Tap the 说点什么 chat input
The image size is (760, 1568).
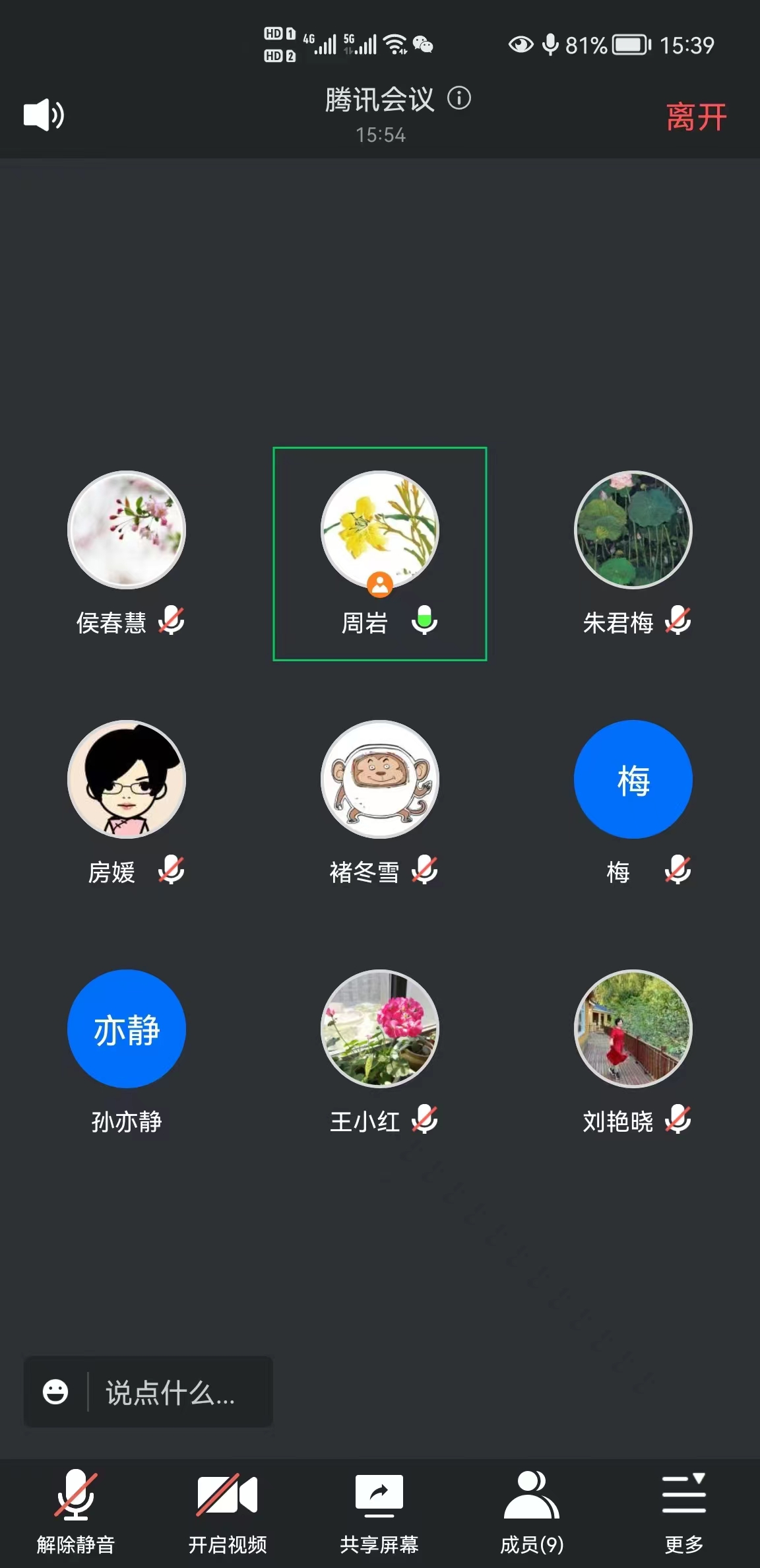(178, 1392)
